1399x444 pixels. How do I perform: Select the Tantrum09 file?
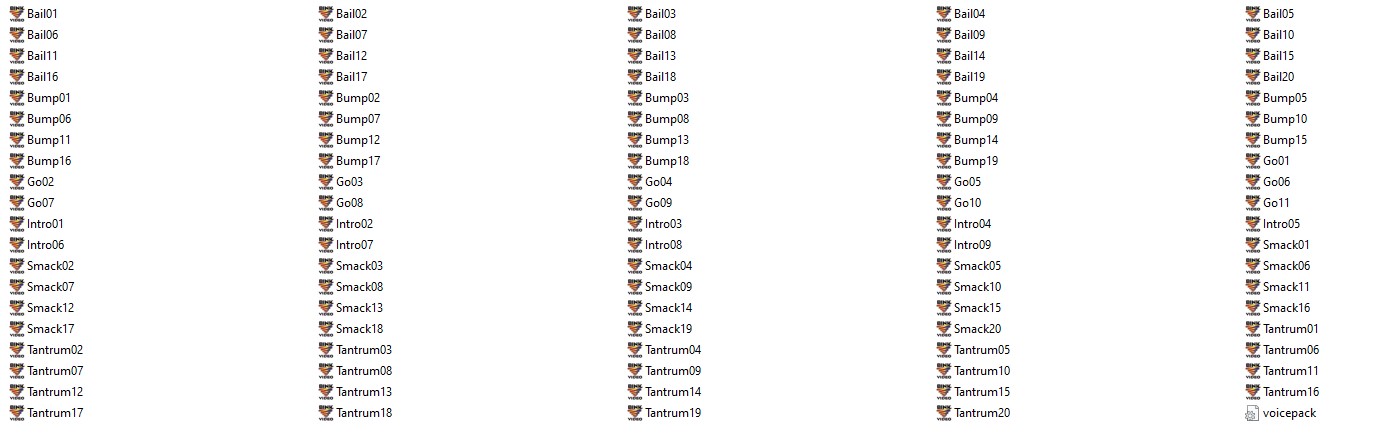tap(672, 371)
